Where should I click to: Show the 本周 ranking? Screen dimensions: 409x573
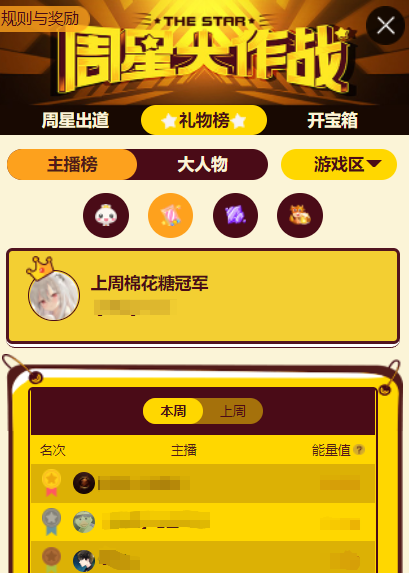pos(173,411)
